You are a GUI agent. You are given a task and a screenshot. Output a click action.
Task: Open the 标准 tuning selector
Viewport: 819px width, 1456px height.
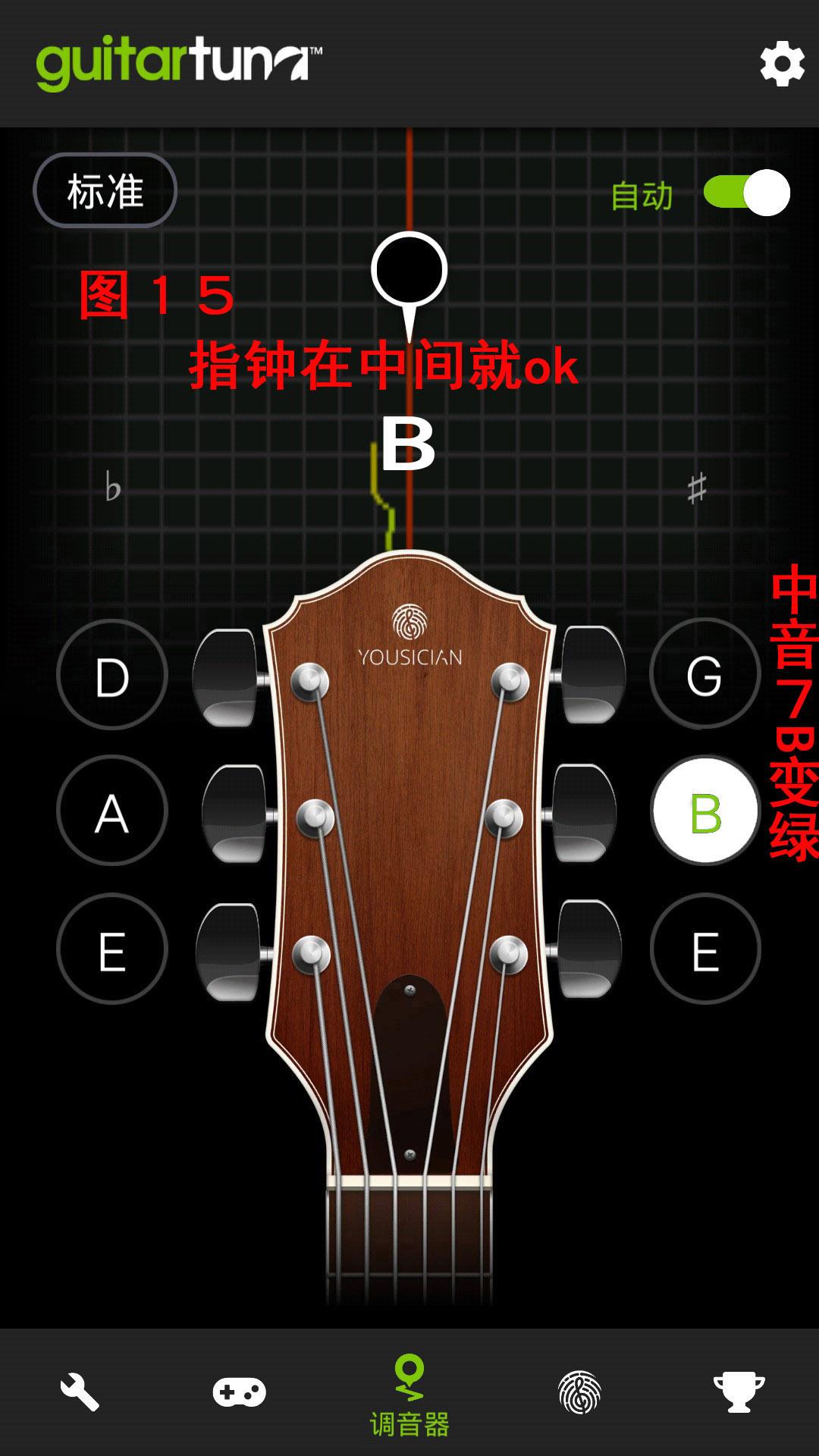[x=105, y=190]
